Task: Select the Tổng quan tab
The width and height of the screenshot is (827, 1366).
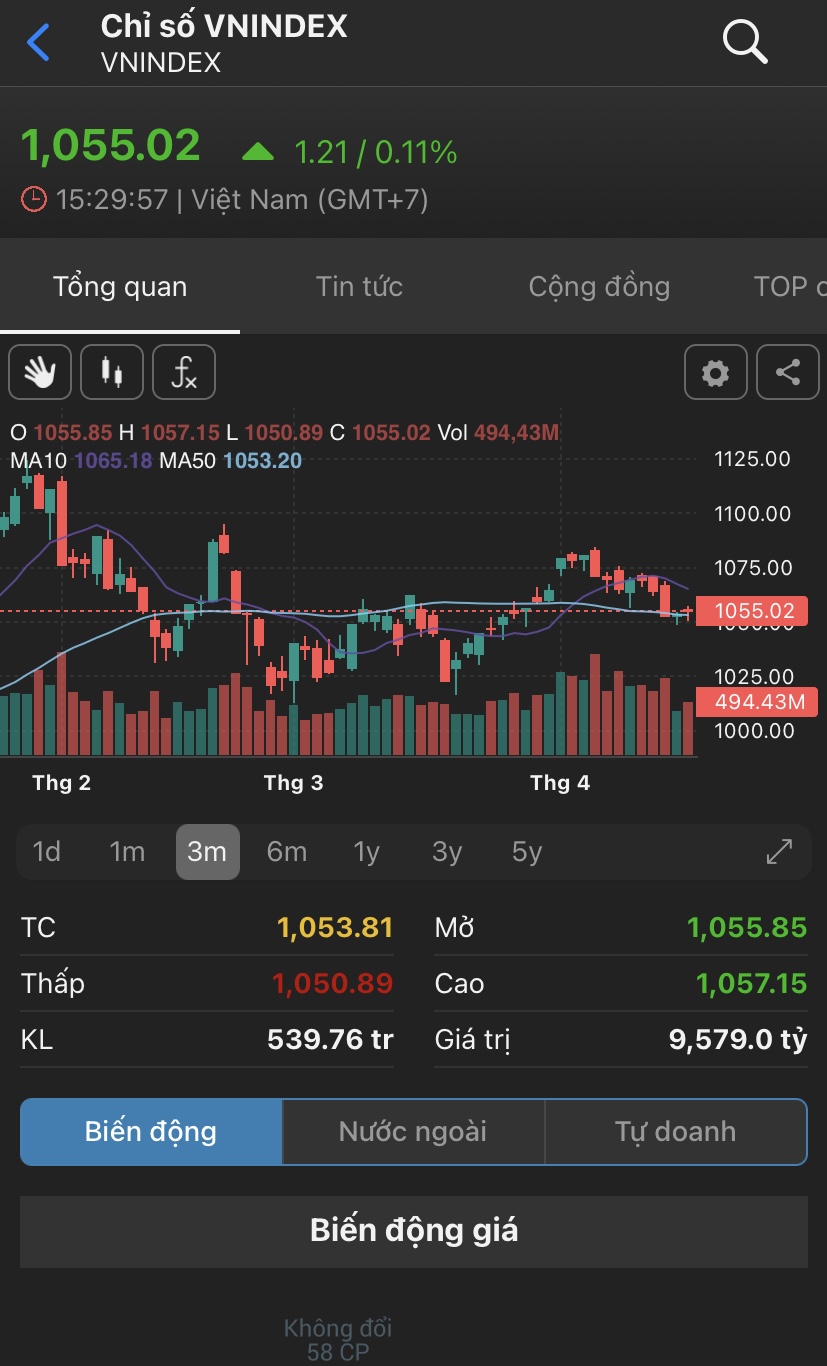Action: click(x=120, y=287)
